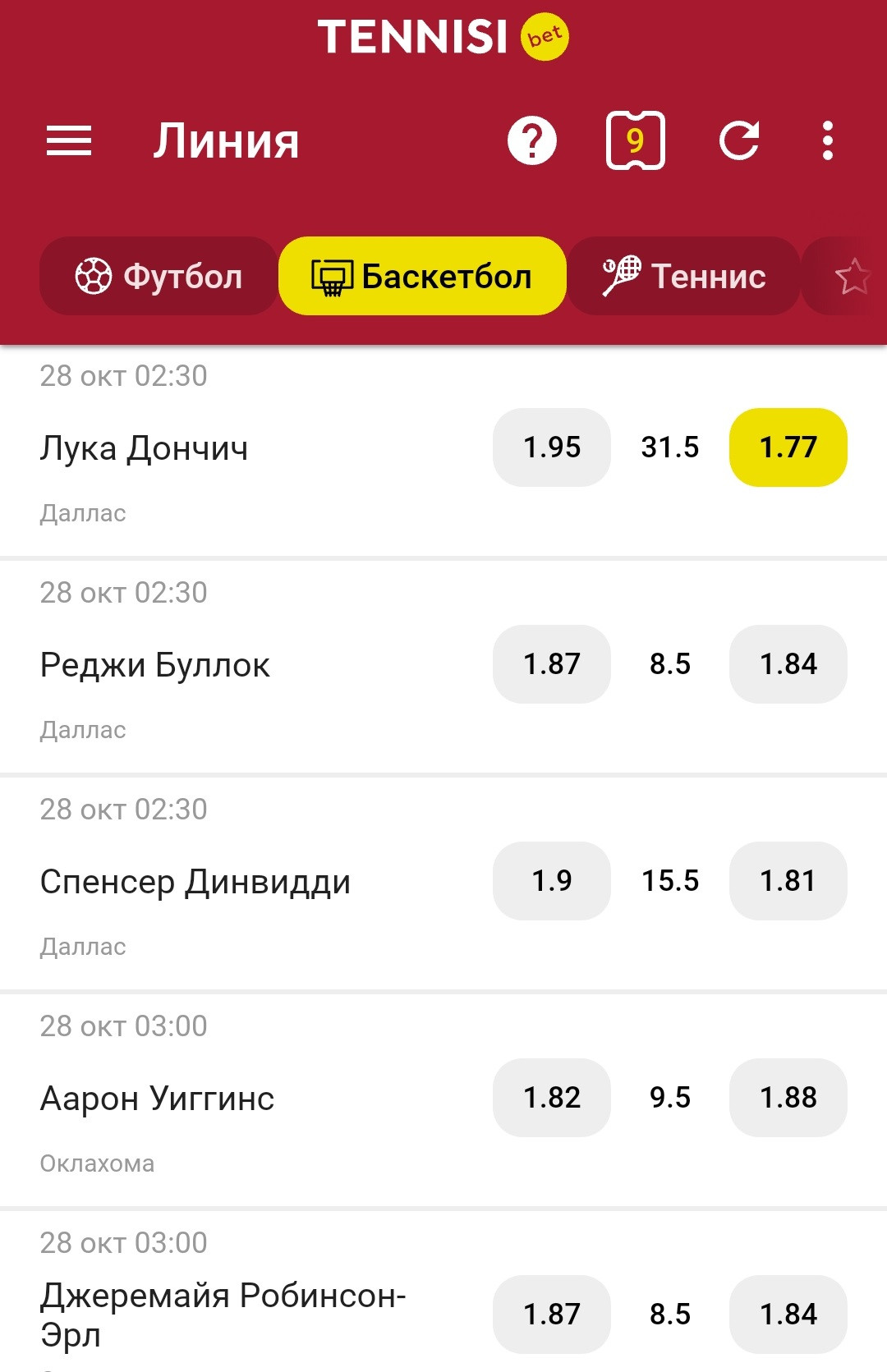Image resolution: width=887 pixels, height=1372 pixels.
Task: Open the three-dot overflow menu
Action: click(x=828, y=140)
